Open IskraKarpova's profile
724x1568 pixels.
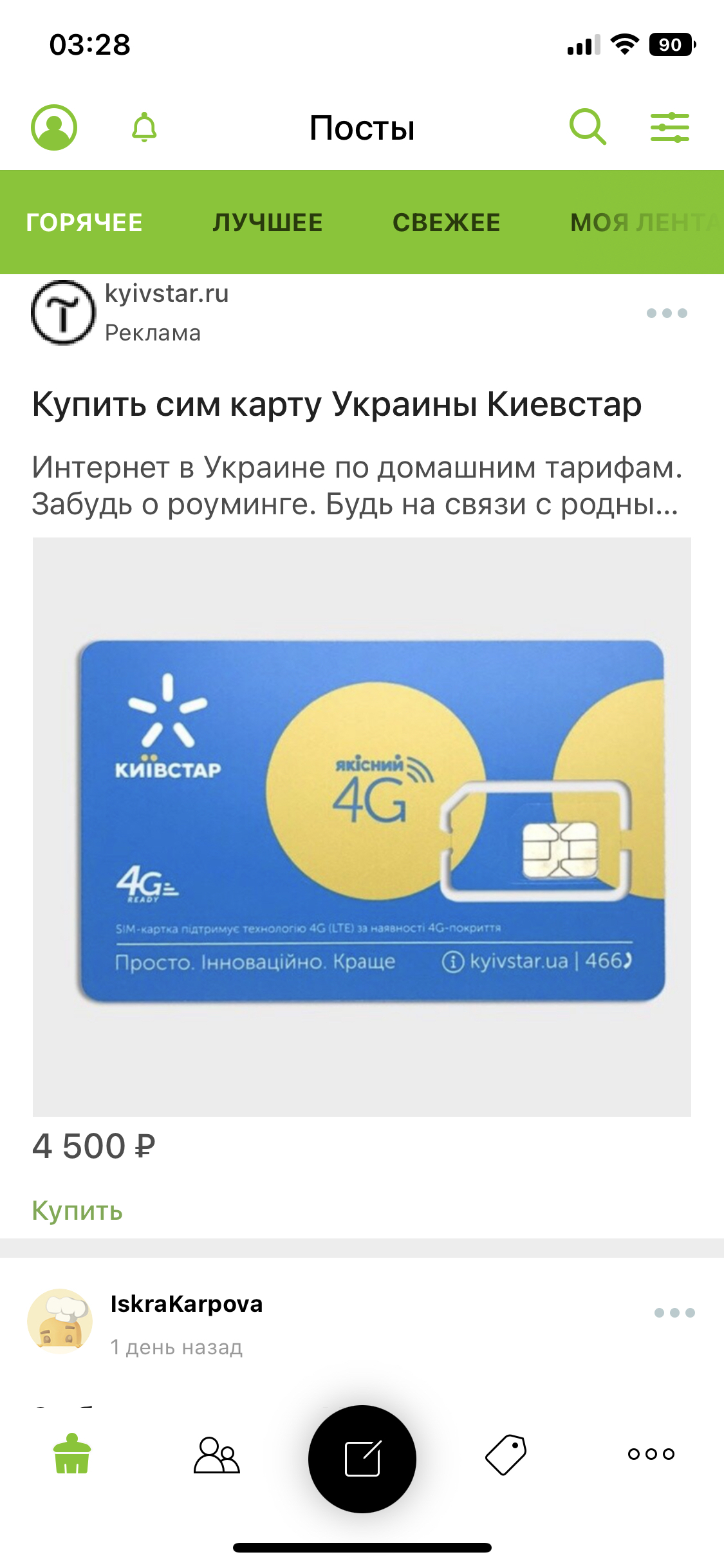point(186,1304)
